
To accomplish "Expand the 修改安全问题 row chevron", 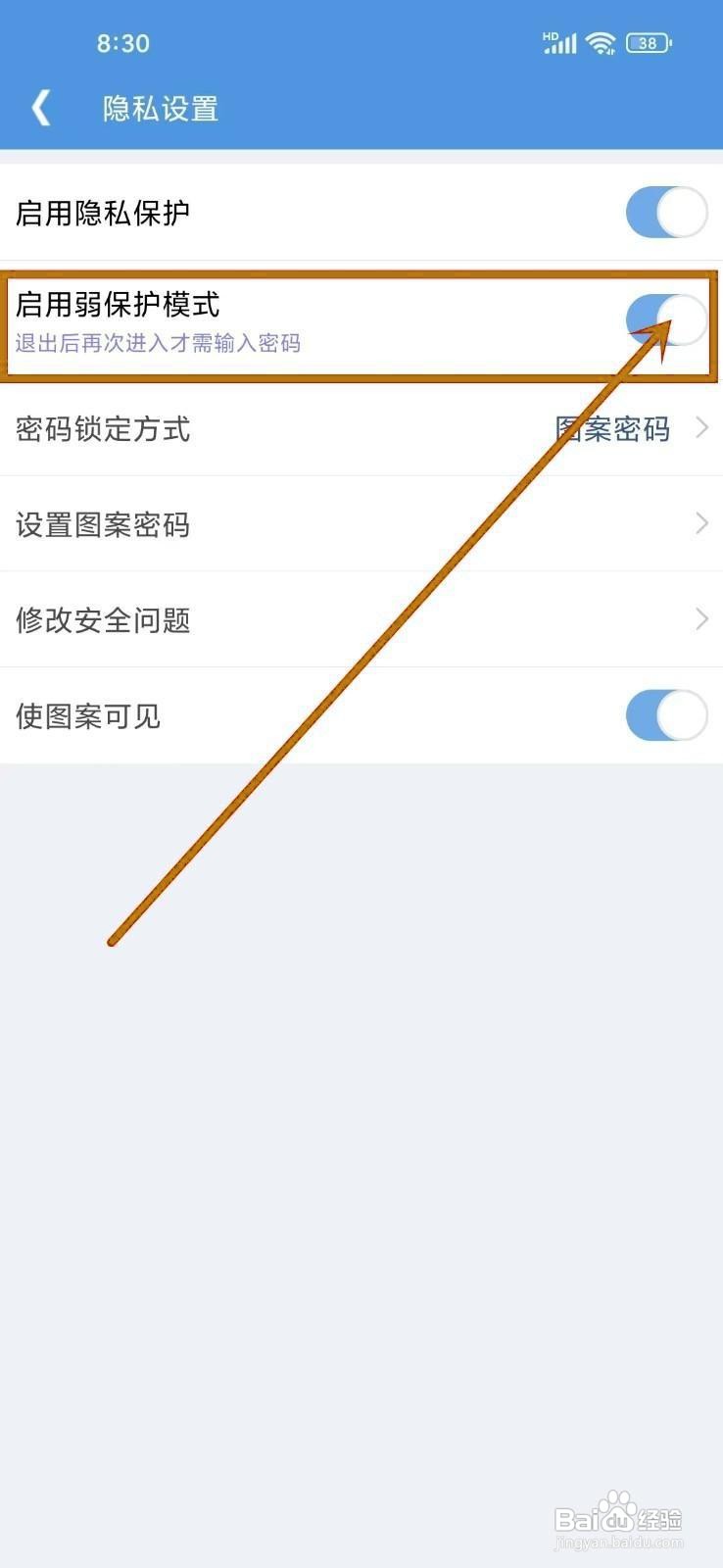I will point(701,619).
